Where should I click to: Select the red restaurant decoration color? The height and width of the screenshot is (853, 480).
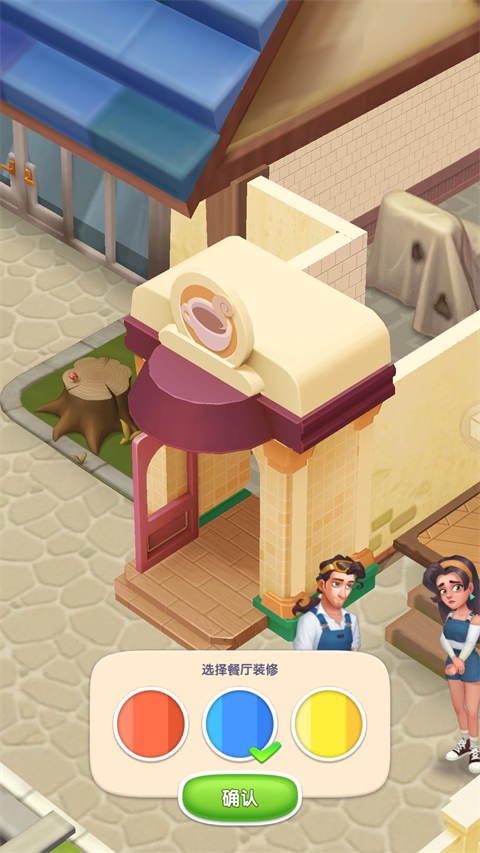tap(151, 724)
